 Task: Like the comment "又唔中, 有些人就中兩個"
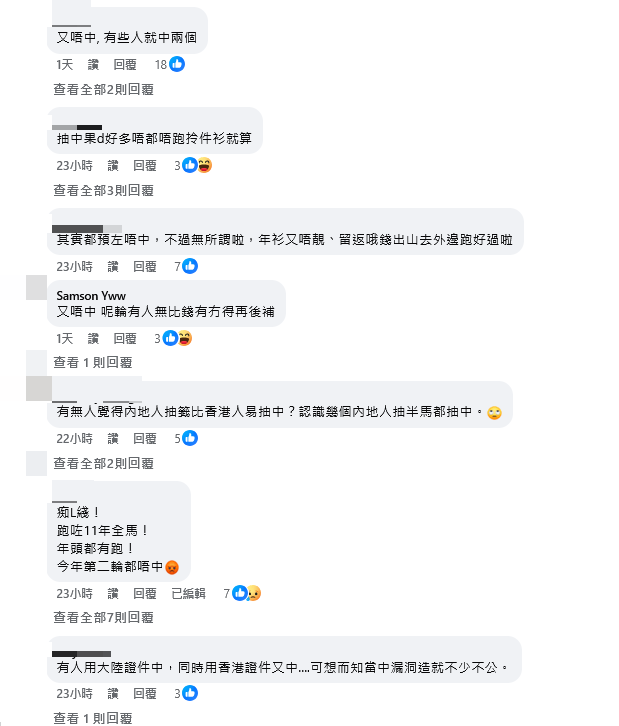pyautogui.click(x=94, y=64)
